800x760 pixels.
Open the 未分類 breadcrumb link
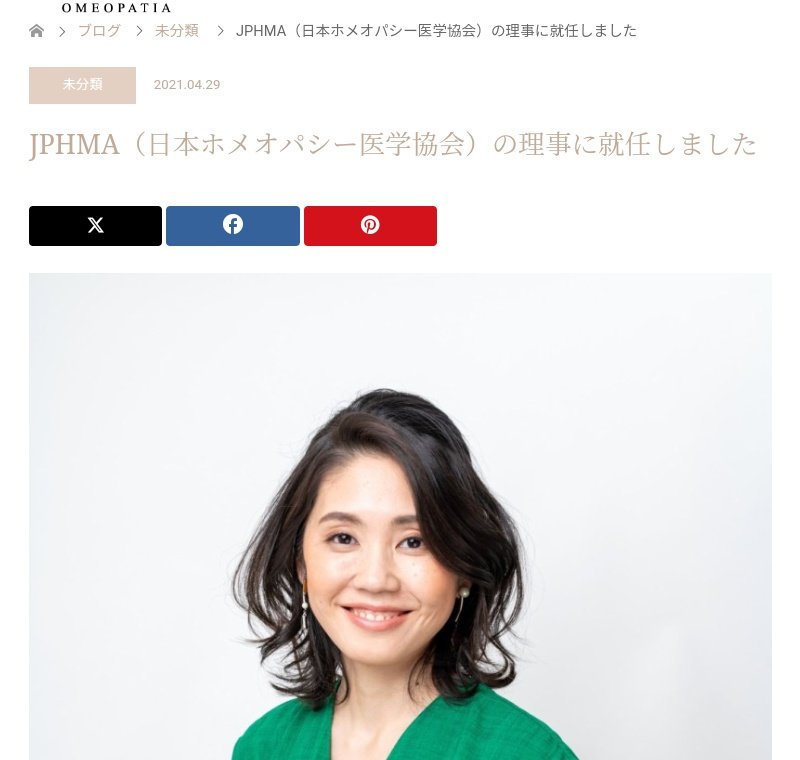click(176, 31)
